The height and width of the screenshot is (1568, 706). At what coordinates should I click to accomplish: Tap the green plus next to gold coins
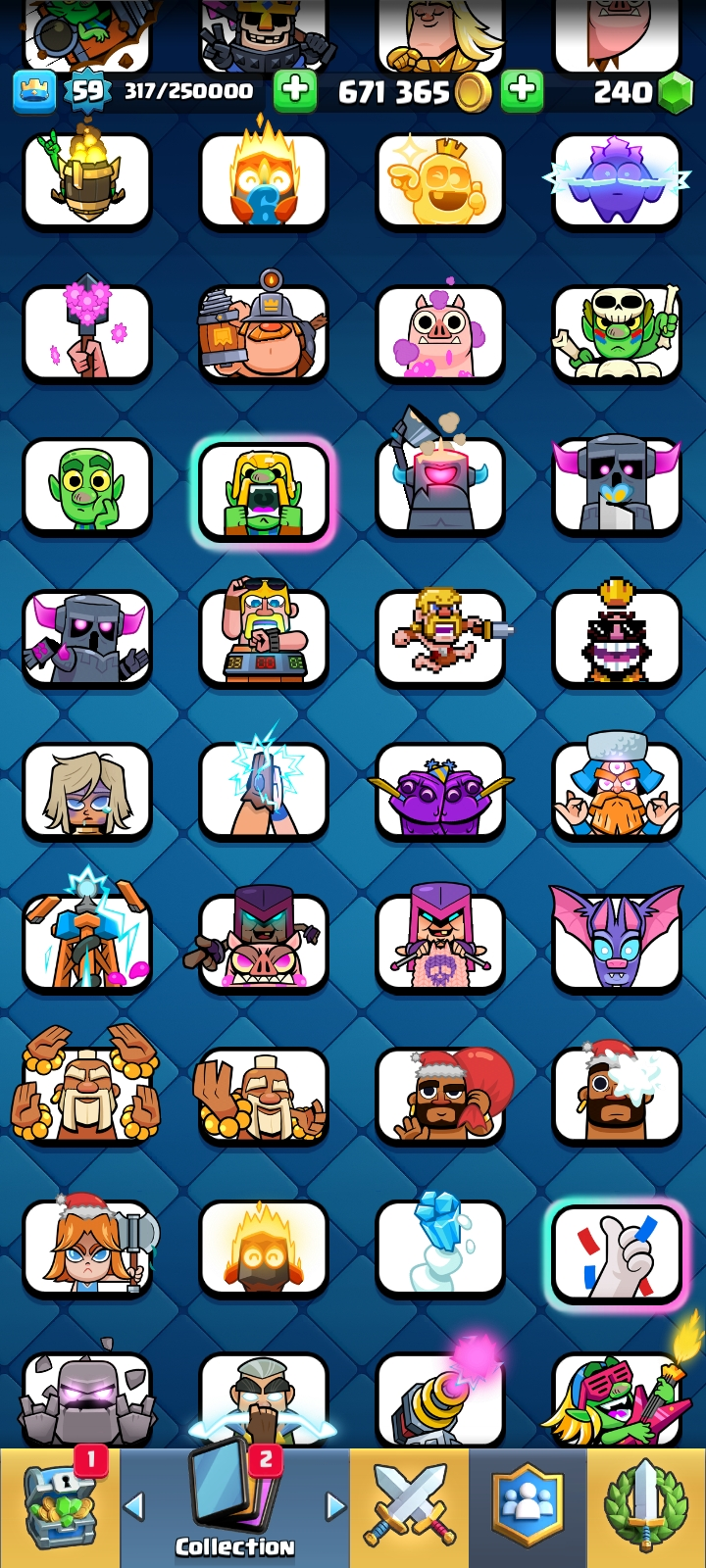point(522,91)
